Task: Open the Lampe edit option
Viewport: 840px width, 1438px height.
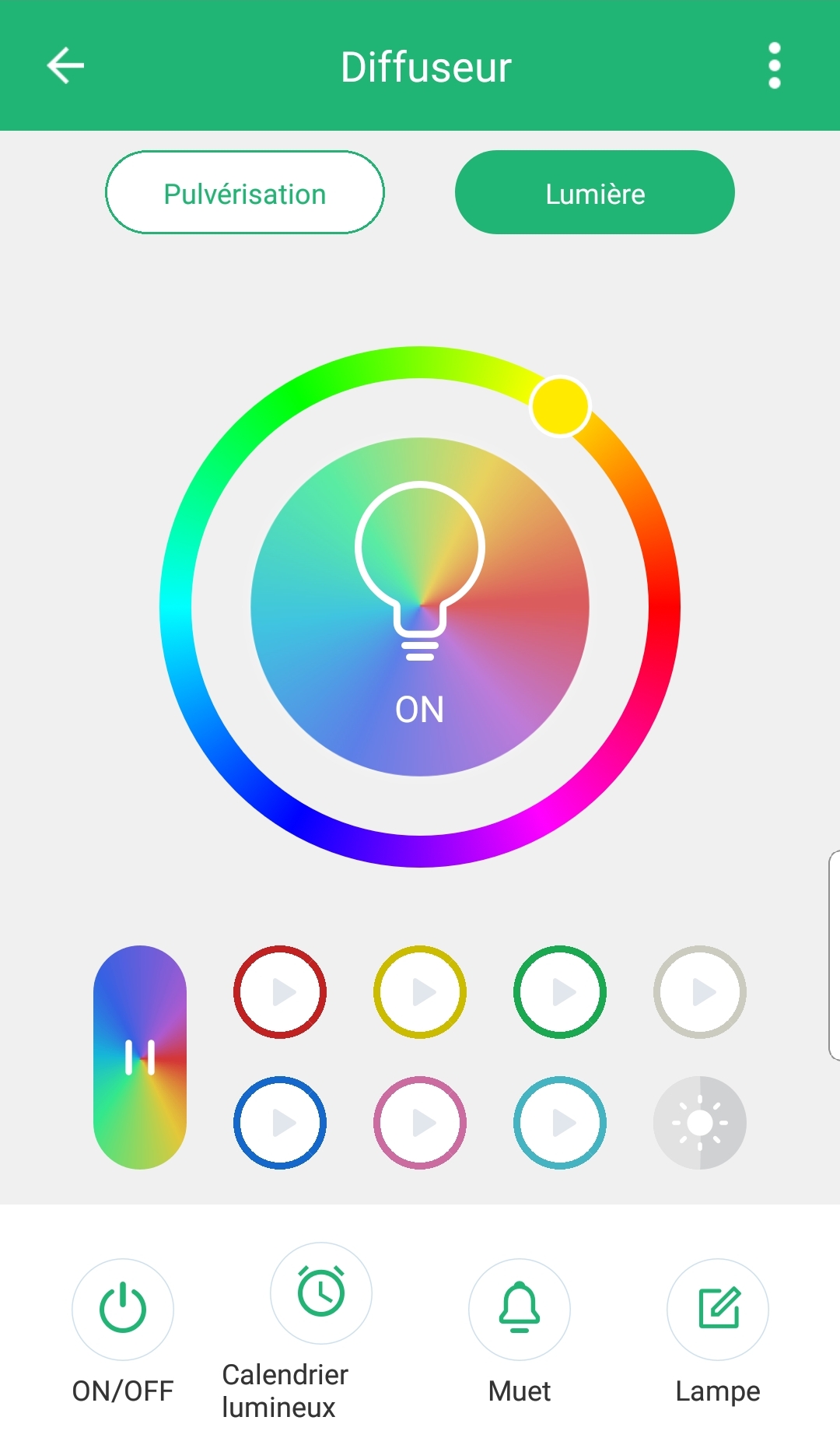Action: click(718, 1309)
